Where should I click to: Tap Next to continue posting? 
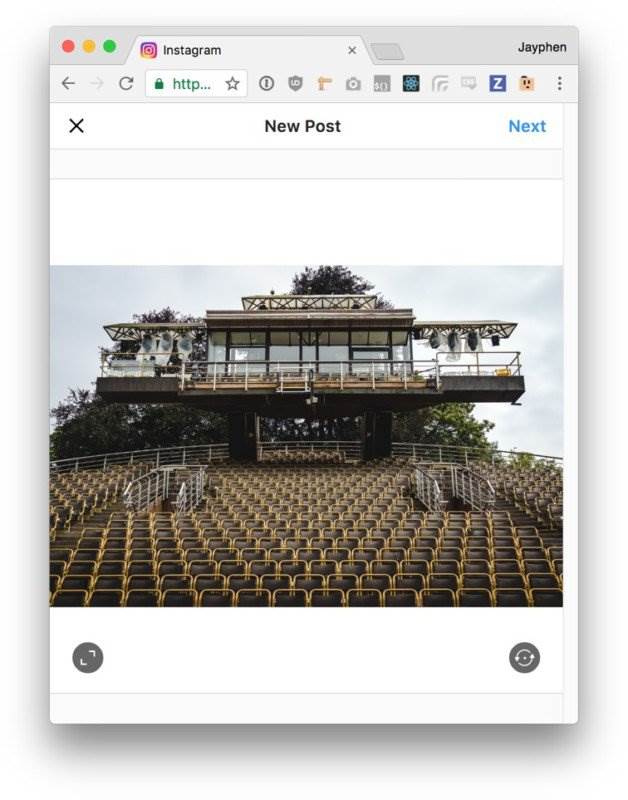click(526, 126)
